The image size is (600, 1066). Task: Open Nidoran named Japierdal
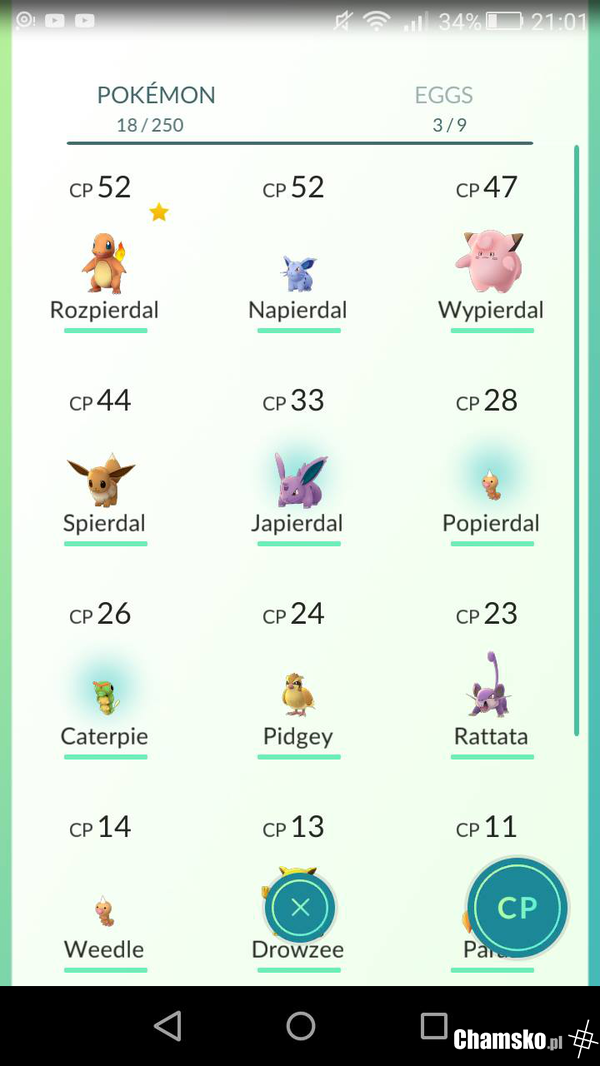click(x=298, y=480)
